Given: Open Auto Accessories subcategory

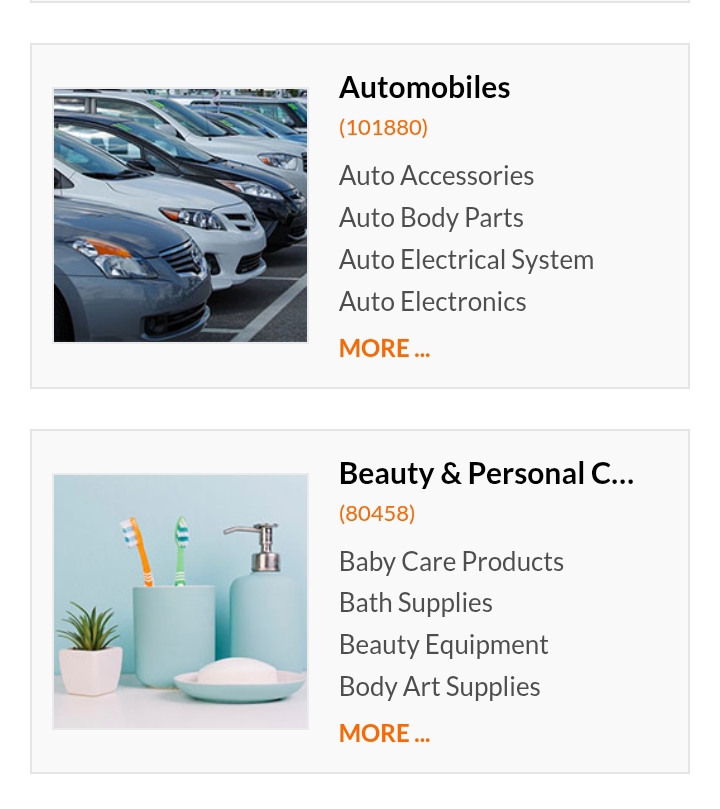Looking at the screenshot, I should (x=436, y=176).
